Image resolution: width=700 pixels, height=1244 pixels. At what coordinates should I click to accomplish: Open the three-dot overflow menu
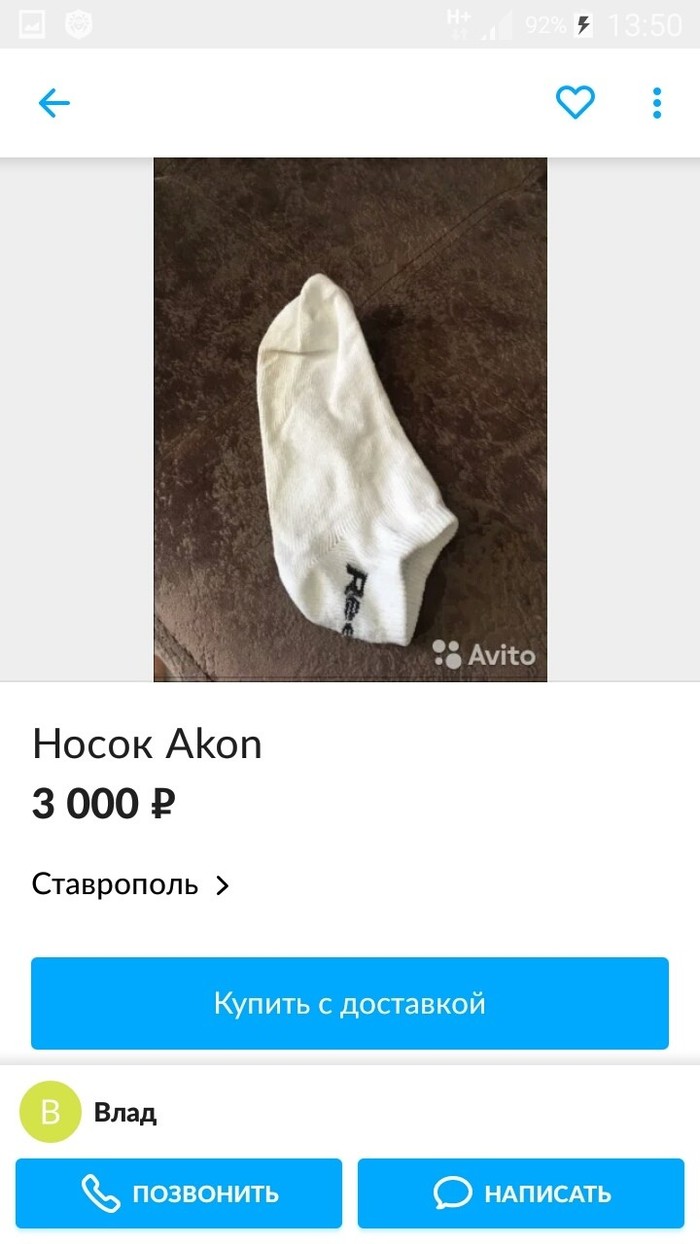pos(657,103)
